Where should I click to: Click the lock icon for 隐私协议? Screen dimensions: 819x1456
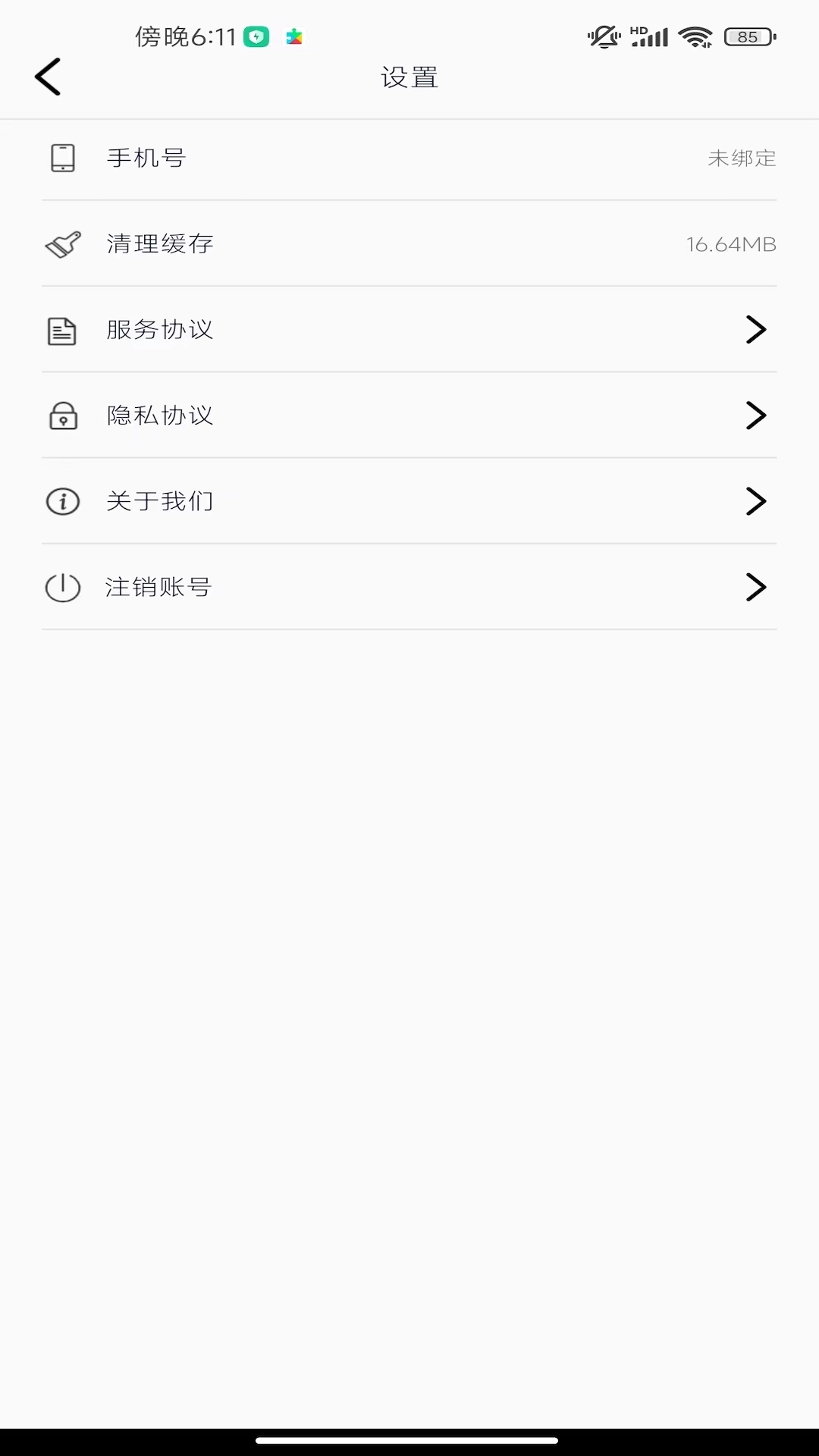click(63, 416)
